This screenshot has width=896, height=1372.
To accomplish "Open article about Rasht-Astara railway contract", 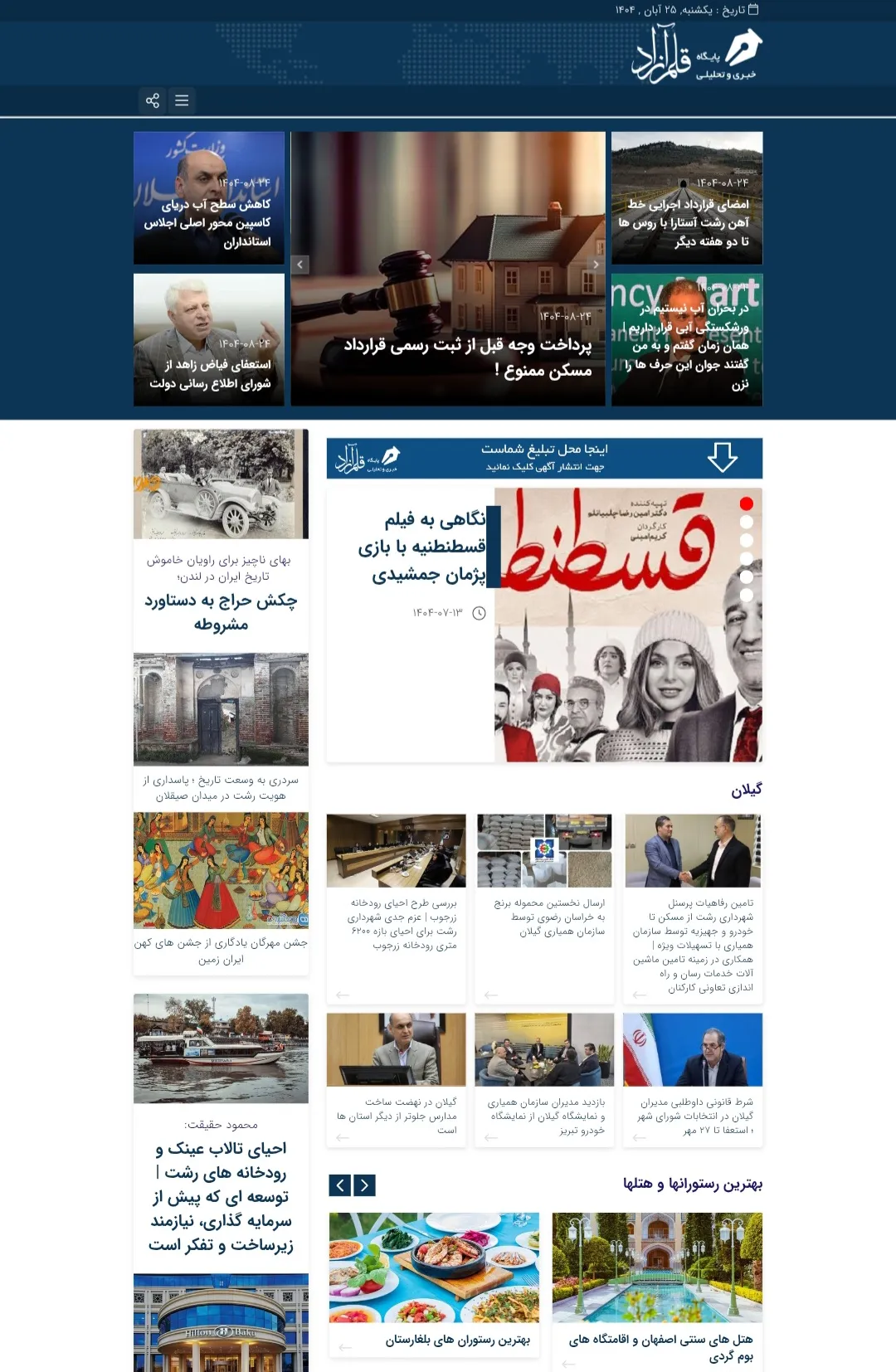I will tap(687, 221).
